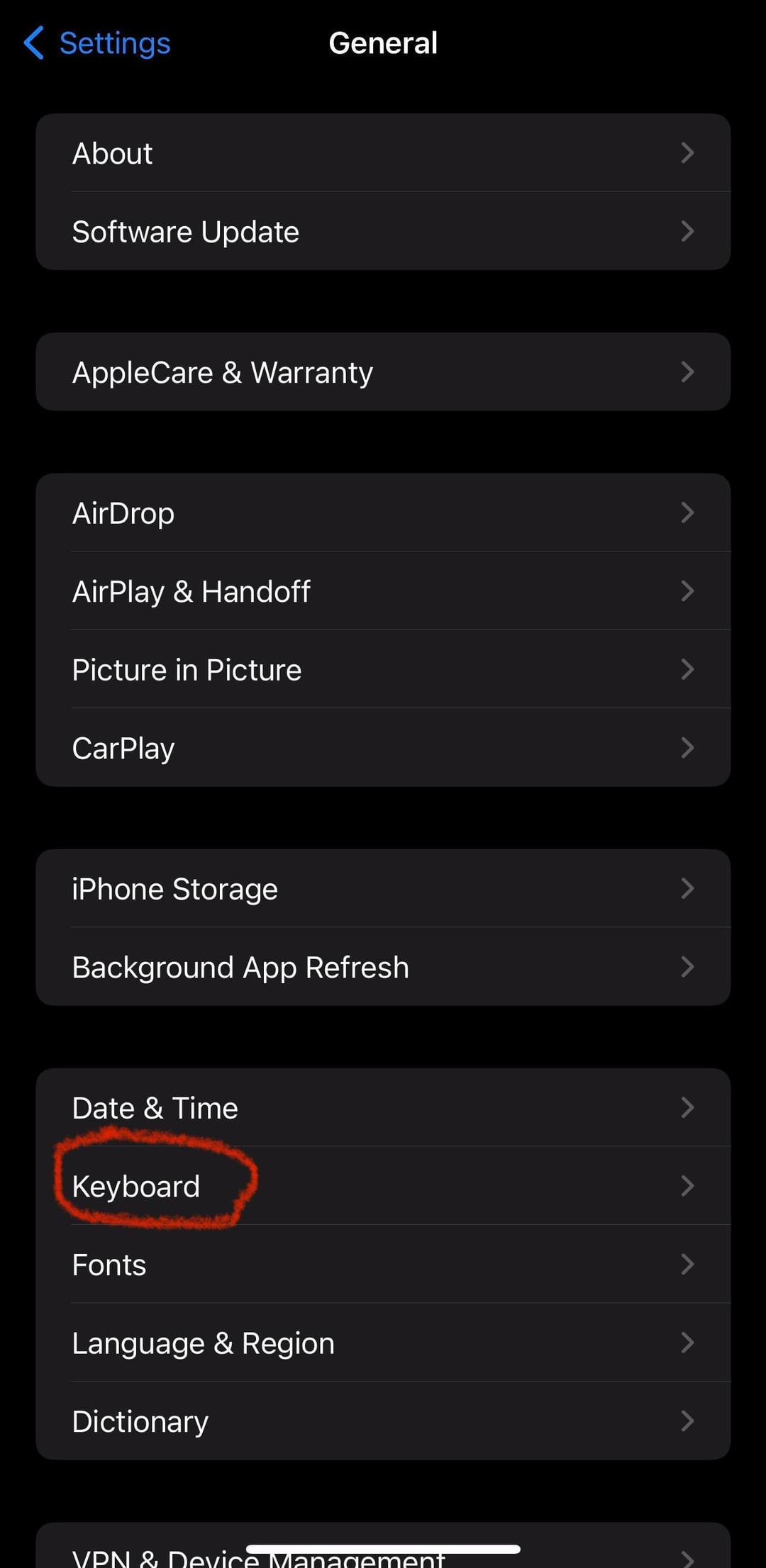Image resolution: width=766 pixels, height=1568 pixels.
Task: Open Language & Region
Action: click(383, 1343)
